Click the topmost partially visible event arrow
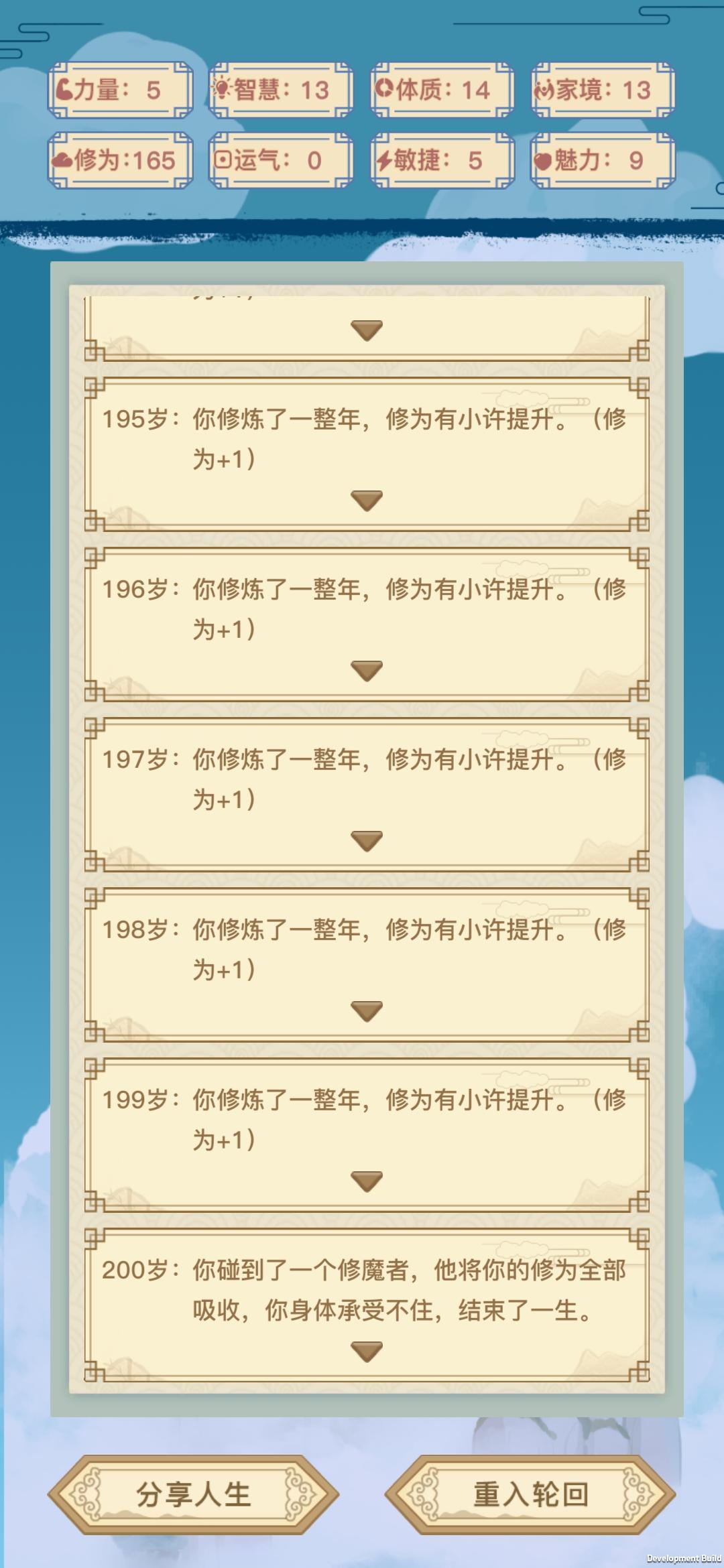 [x=365, y=330]
